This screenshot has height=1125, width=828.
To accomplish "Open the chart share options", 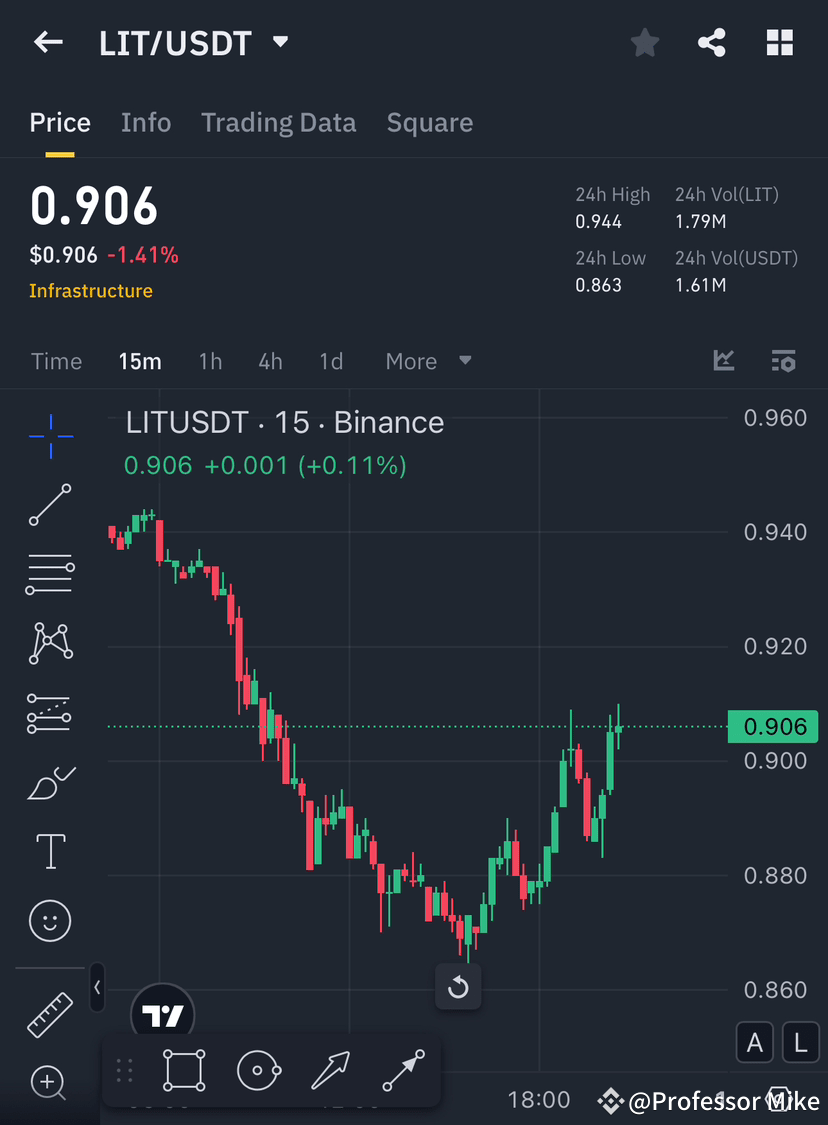I will point(712,42).
